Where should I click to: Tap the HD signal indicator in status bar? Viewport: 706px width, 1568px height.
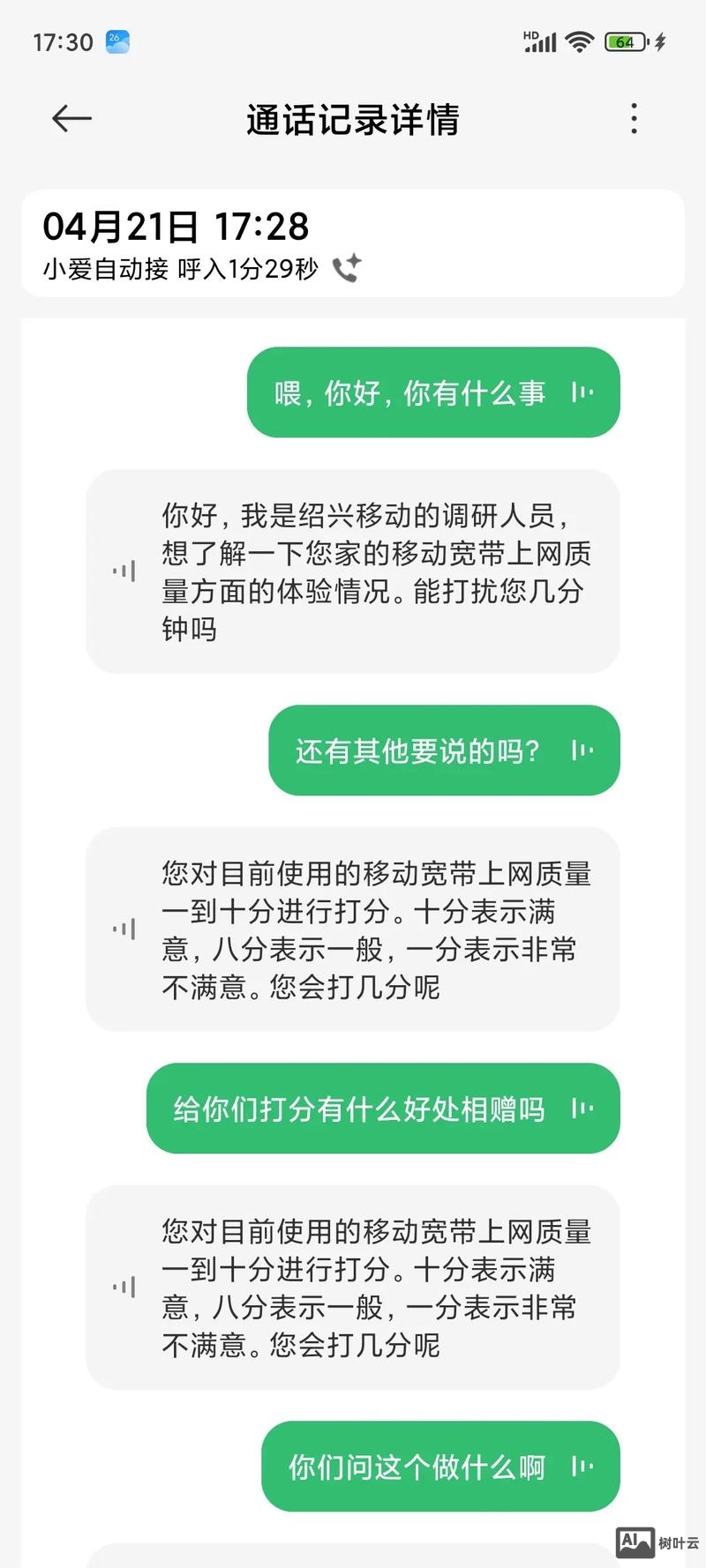click(538, 41)
